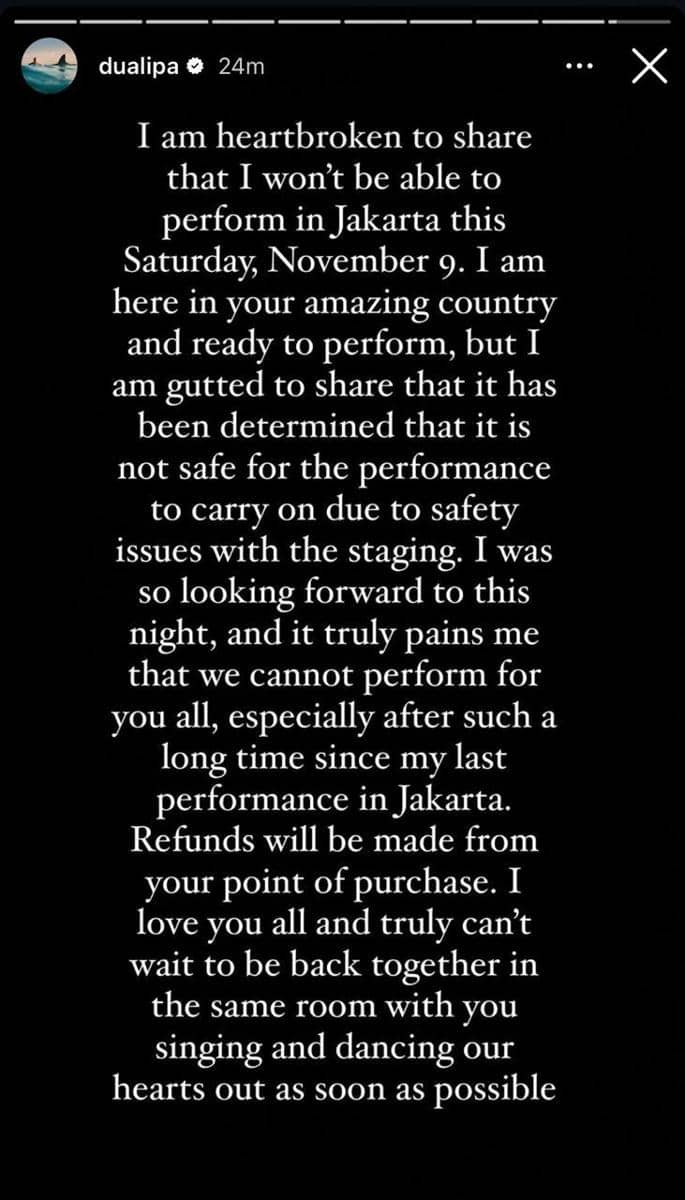Open dualipa's profile picture
Screen dimensions: 685x1200
click(x=49, y=66)
